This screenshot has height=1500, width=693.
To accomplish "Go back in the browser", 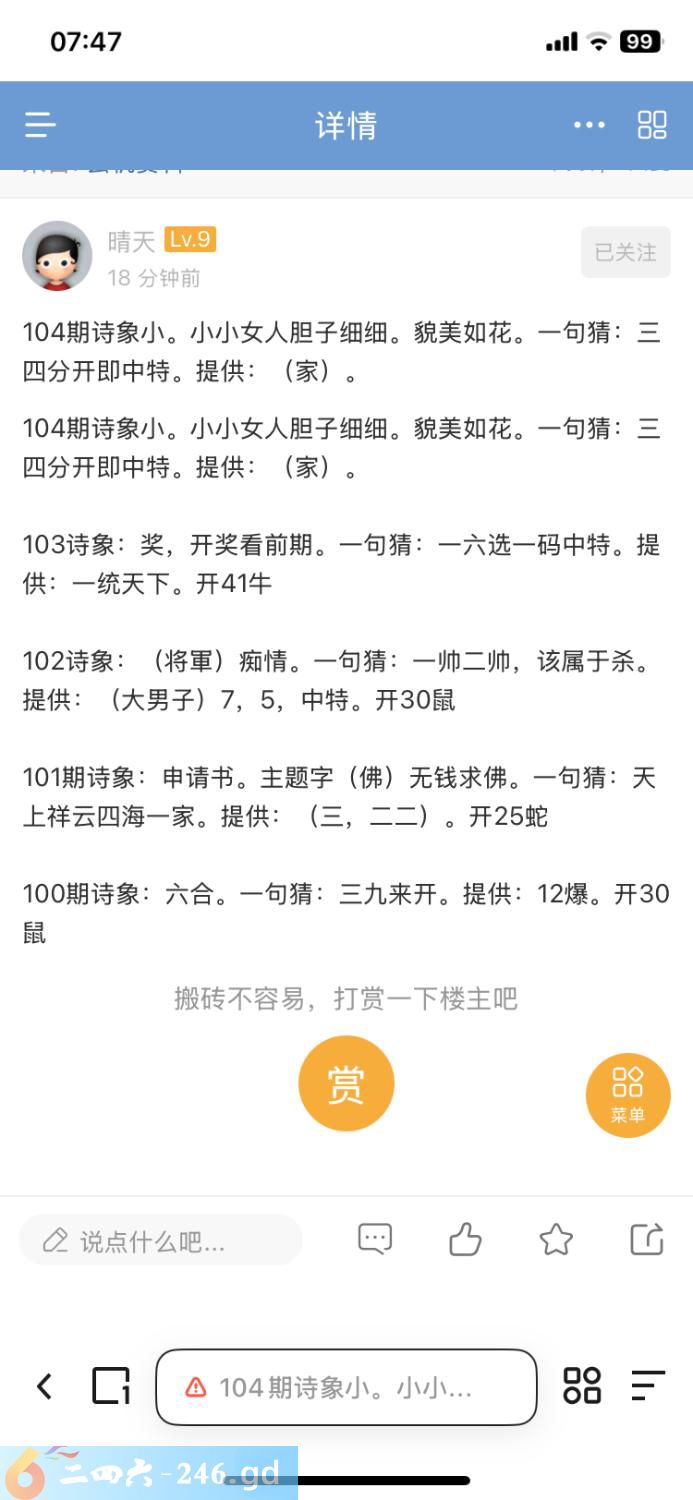I will pos(44,1386).
